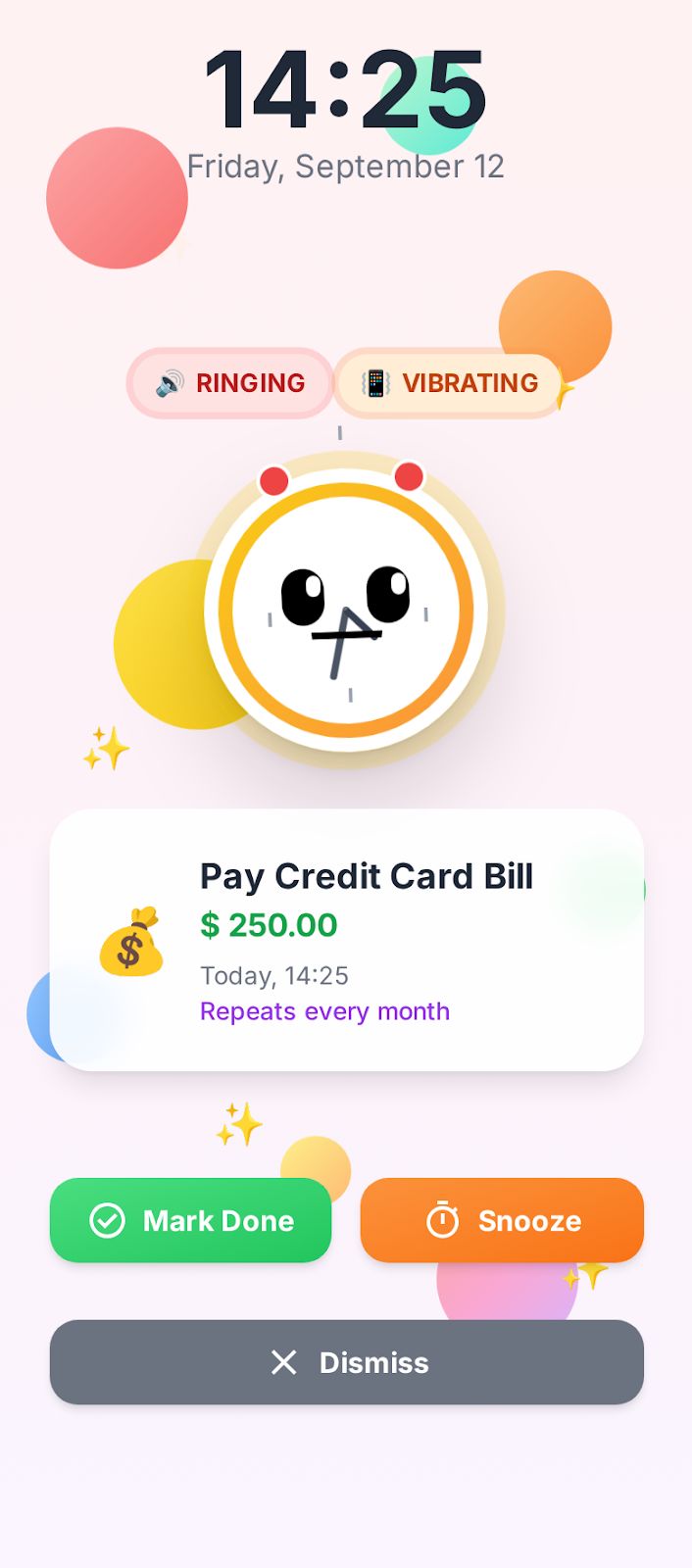The width and height of the screenshot is (692, 1568).
Task: Snooze the Pay Credit Card Bill alarm
Action: coord(502,1220)
